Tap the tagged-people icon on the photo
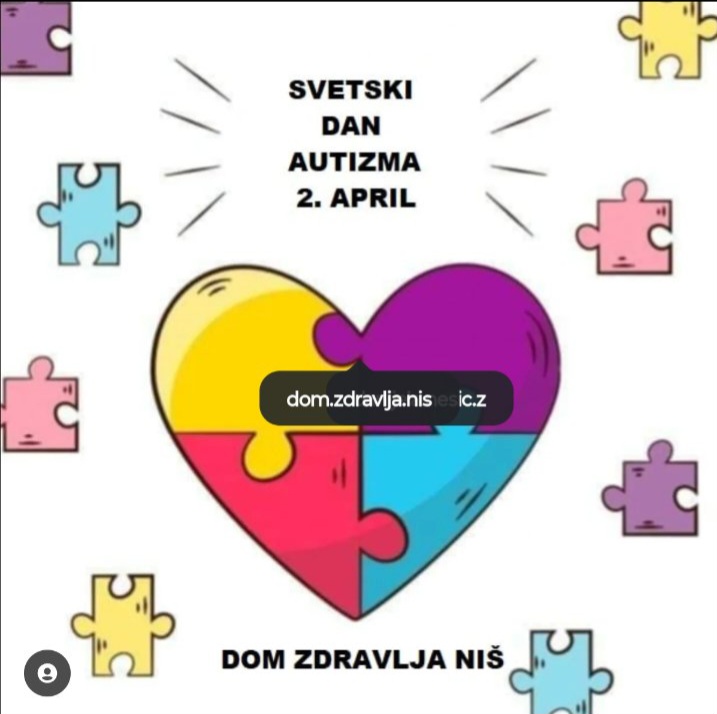 tap(47, 672)
